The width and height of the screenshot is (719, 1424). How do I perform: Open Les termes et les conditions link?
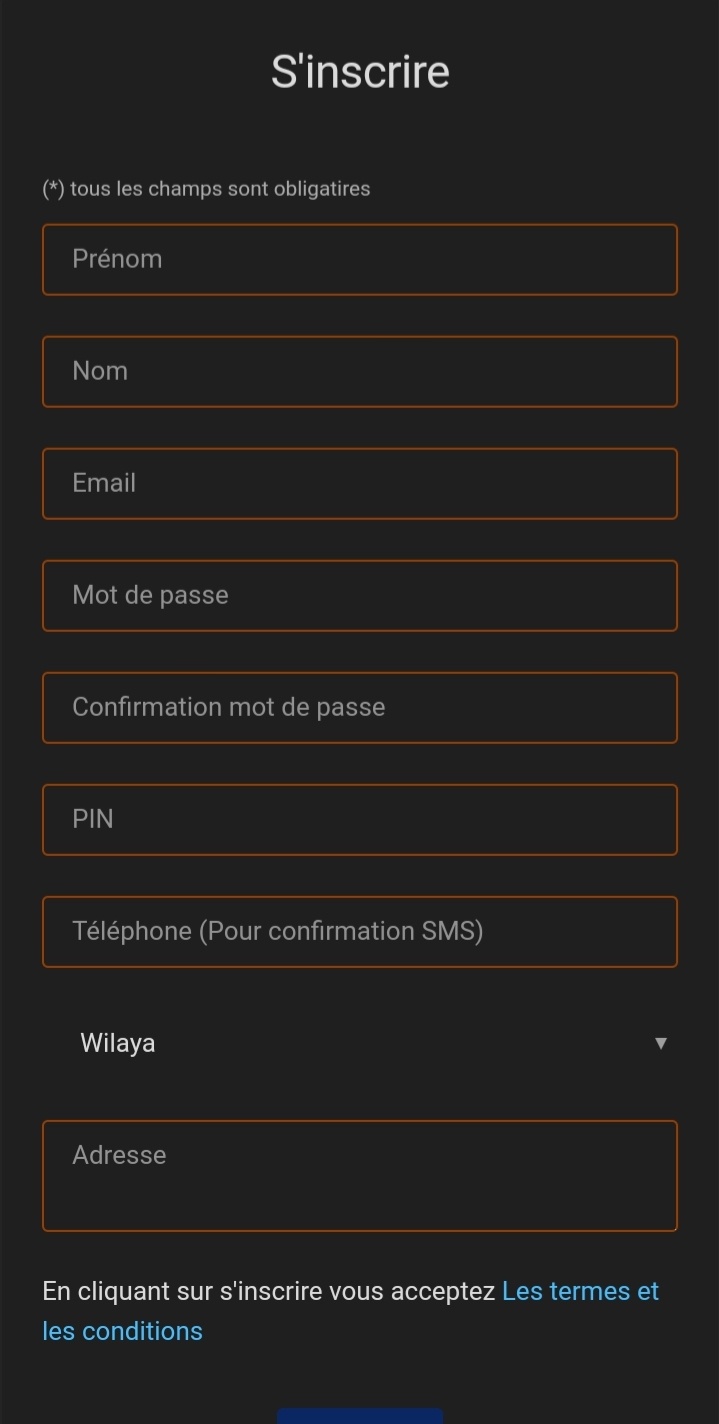coord(580,1292)
